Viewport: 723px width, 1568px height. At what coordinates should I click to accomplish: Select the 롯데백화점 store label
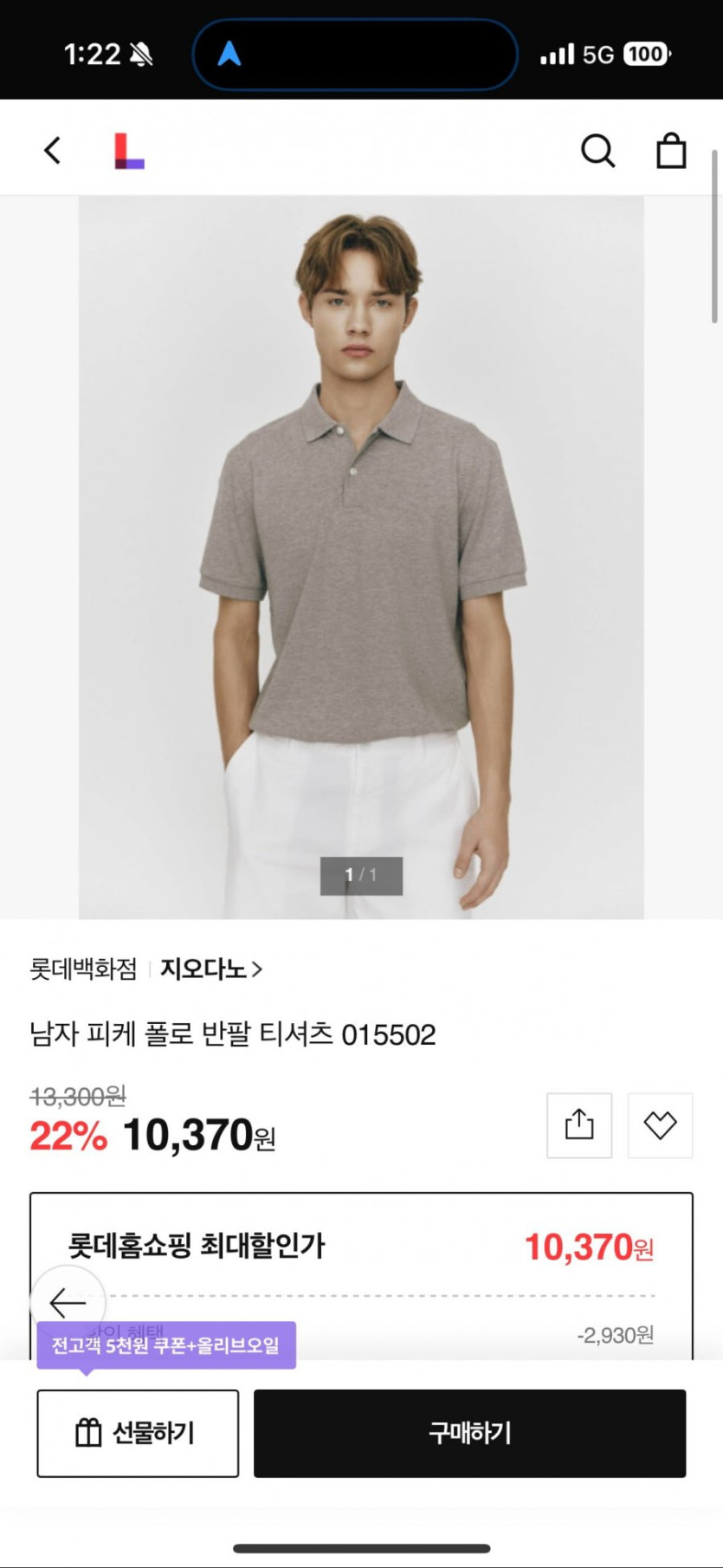click(x=82, y=970)
